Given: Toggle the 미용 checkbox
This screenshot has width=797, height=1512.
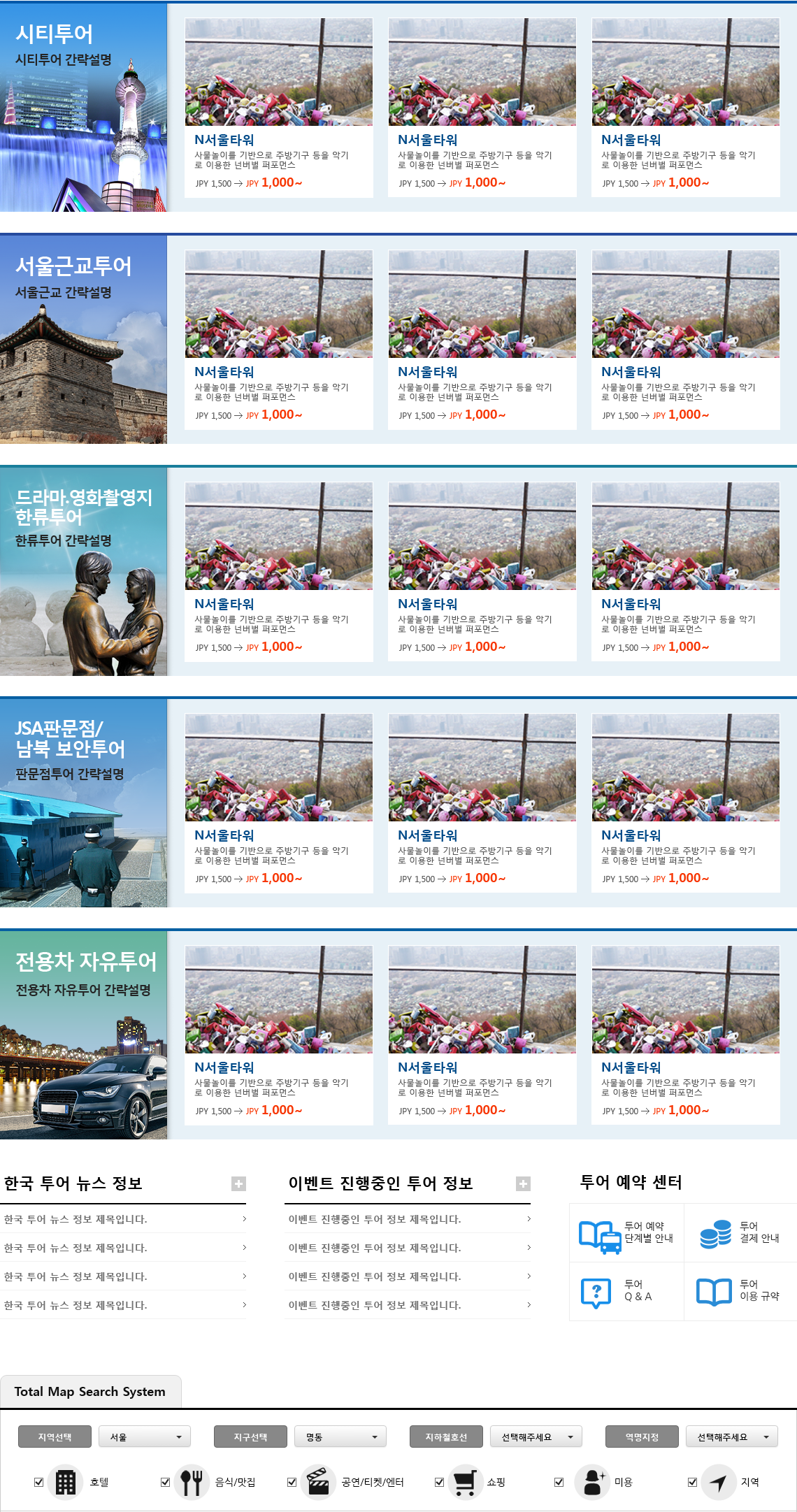Looking at the screenshot, I should [559, 1482].
